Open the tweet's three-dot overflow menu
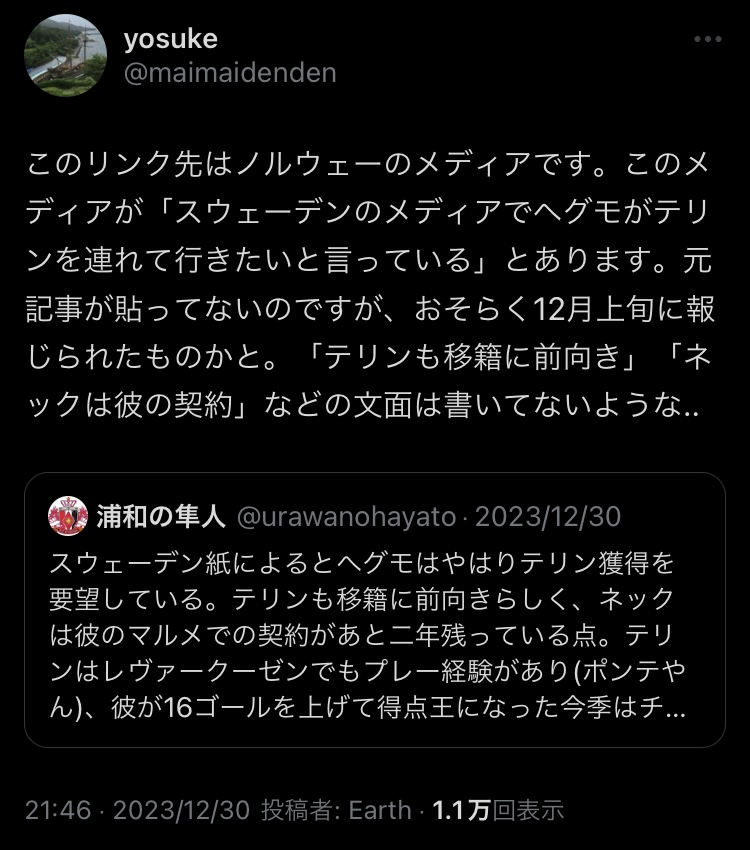Viewport: 750px width, 850px height. [x=707, y=40]
